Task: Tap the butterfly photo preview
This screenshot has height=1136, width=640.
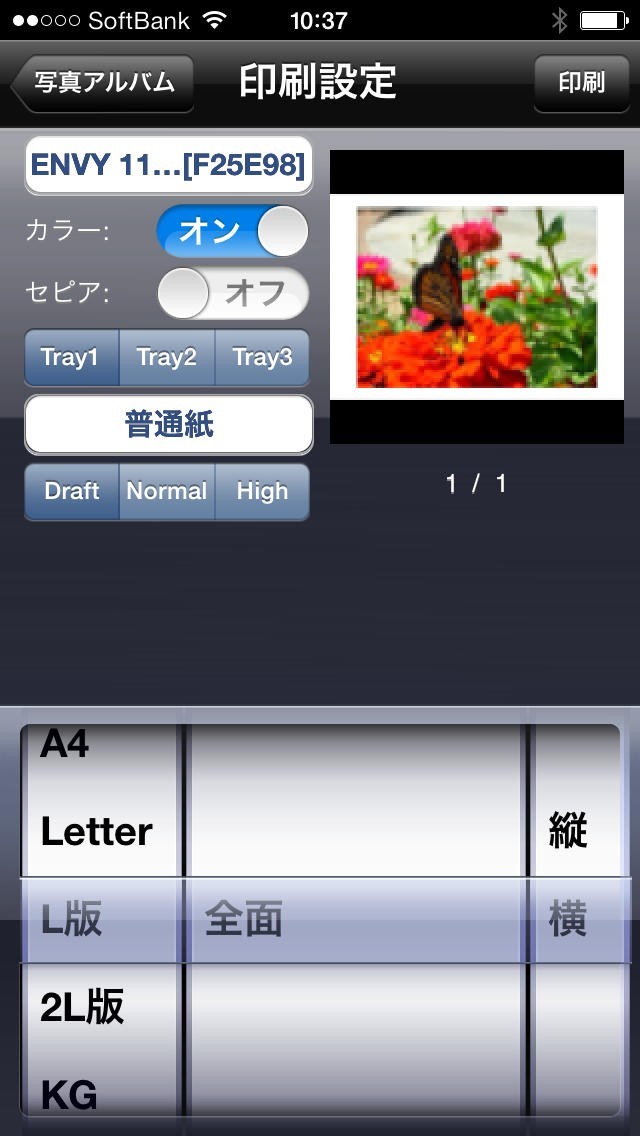Action: 477,297
